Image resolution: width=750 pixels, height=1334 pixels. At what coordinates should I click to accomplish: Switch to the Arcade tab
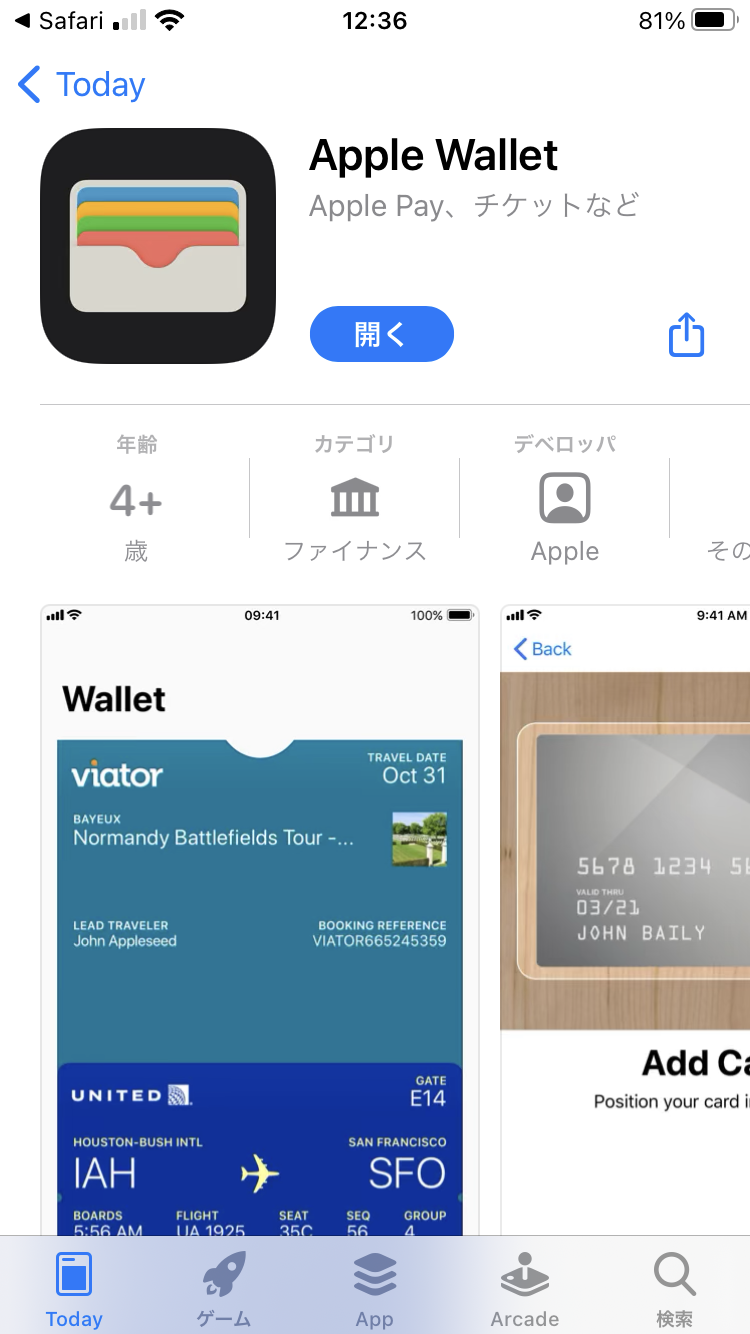click(524, 1288)
